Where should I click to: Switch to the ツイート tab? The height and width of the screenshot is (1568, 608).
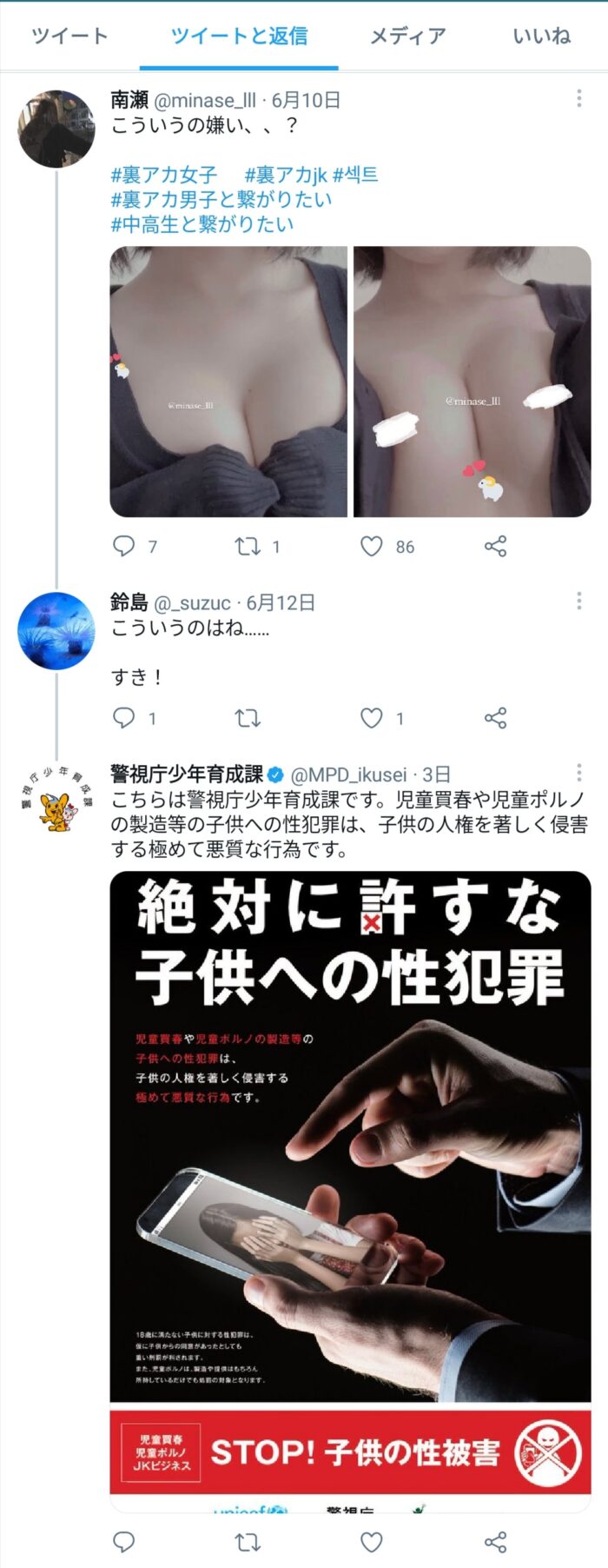69,36
